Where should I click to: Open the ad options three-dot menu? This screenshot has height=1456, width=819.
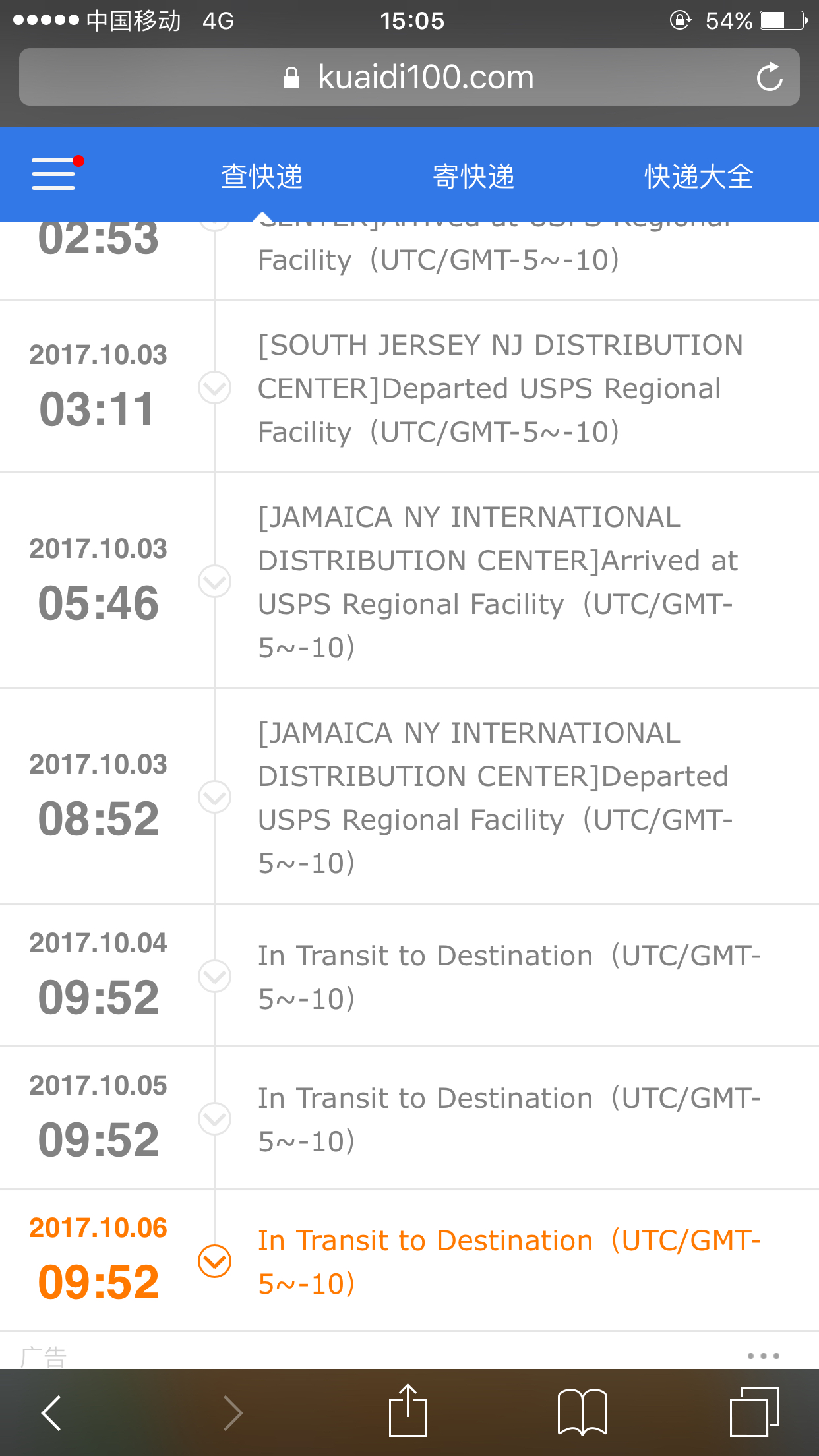764,1356
